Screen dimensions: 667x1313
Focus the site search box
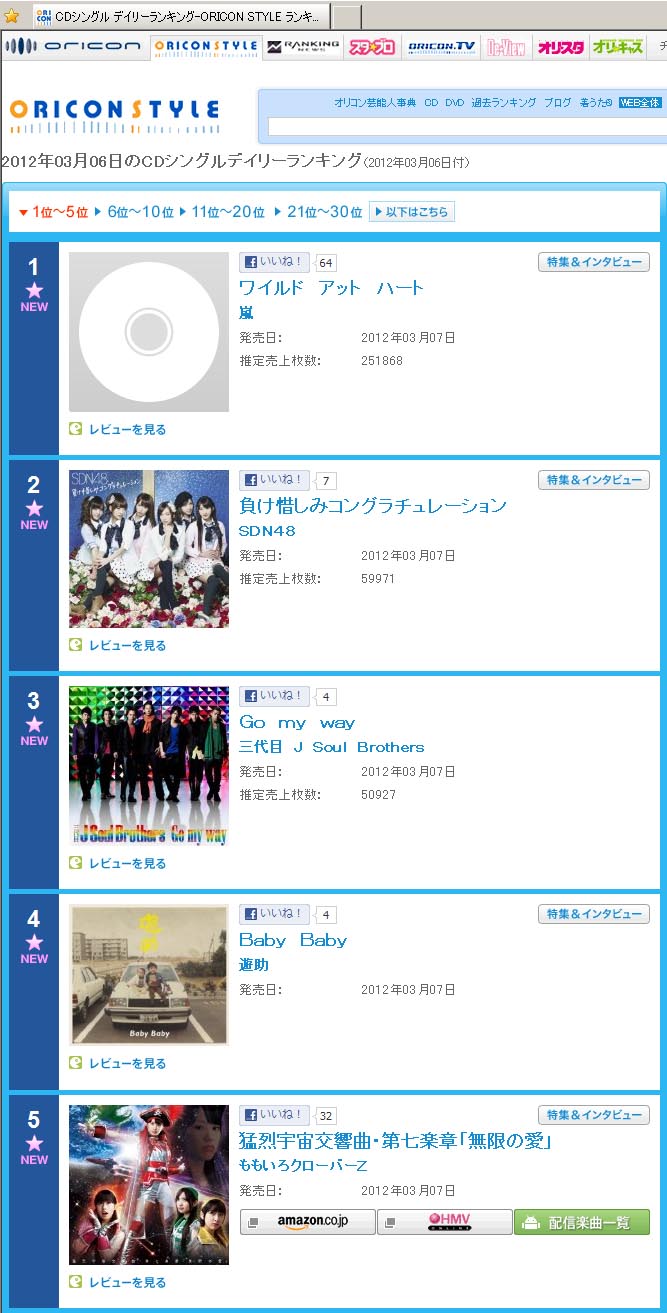pyautogui.click(x=466, y=127)
